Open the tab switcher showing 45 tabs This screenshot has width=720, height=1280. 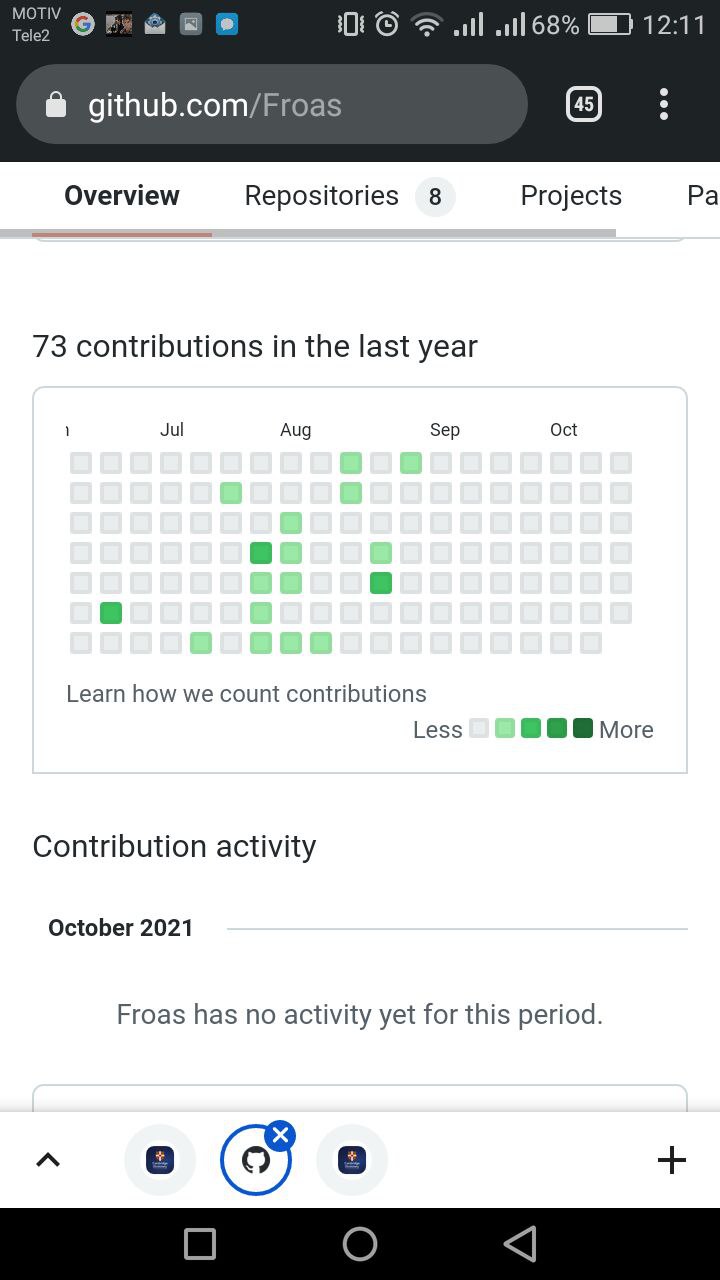tap(584, 104)
